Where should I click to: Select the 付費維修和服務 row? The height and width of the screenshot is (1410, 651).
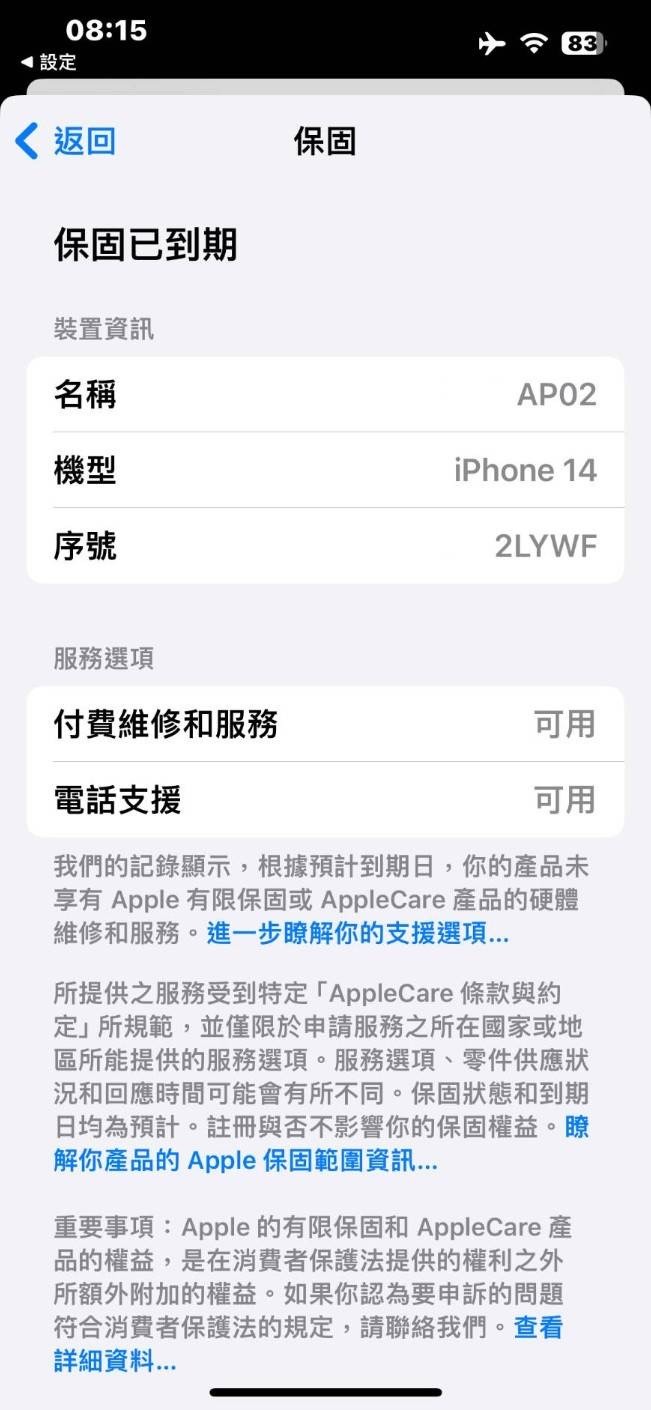325,724
